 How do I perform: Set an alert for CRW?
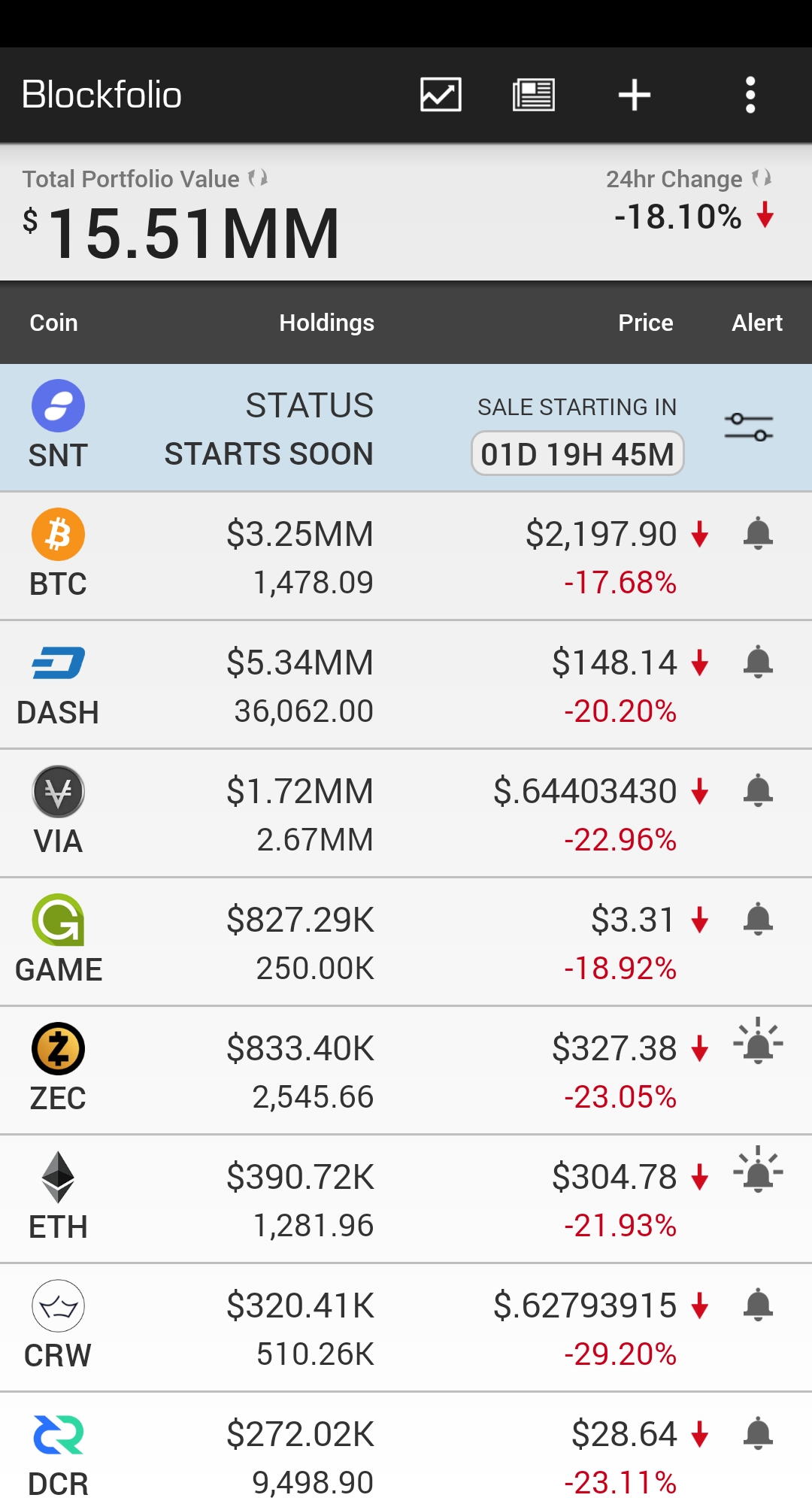click(x=758, y=1305)
